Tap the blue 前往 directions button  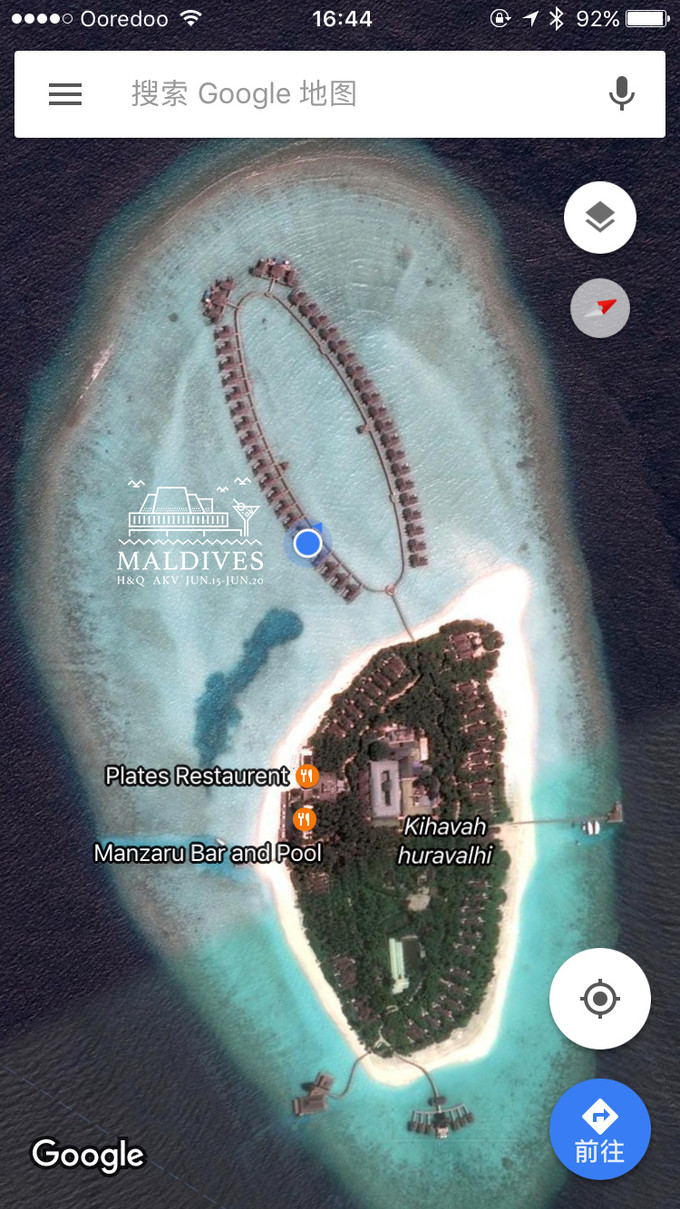coord(600,1129)
